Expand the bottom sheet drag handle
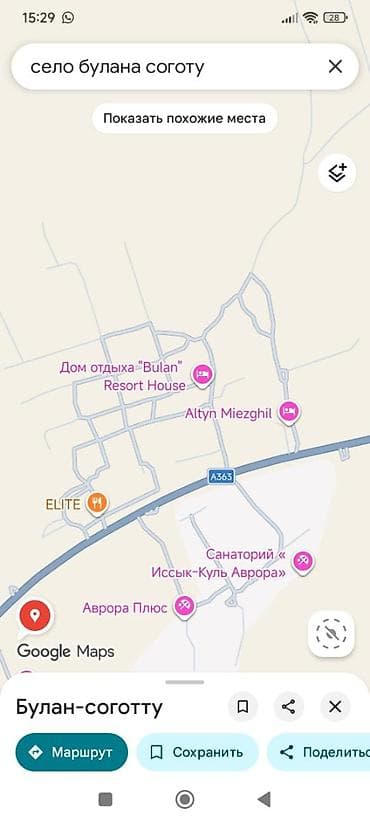This screenshot has width=370, height=822. pyautogui.click(x=184, y=682)
